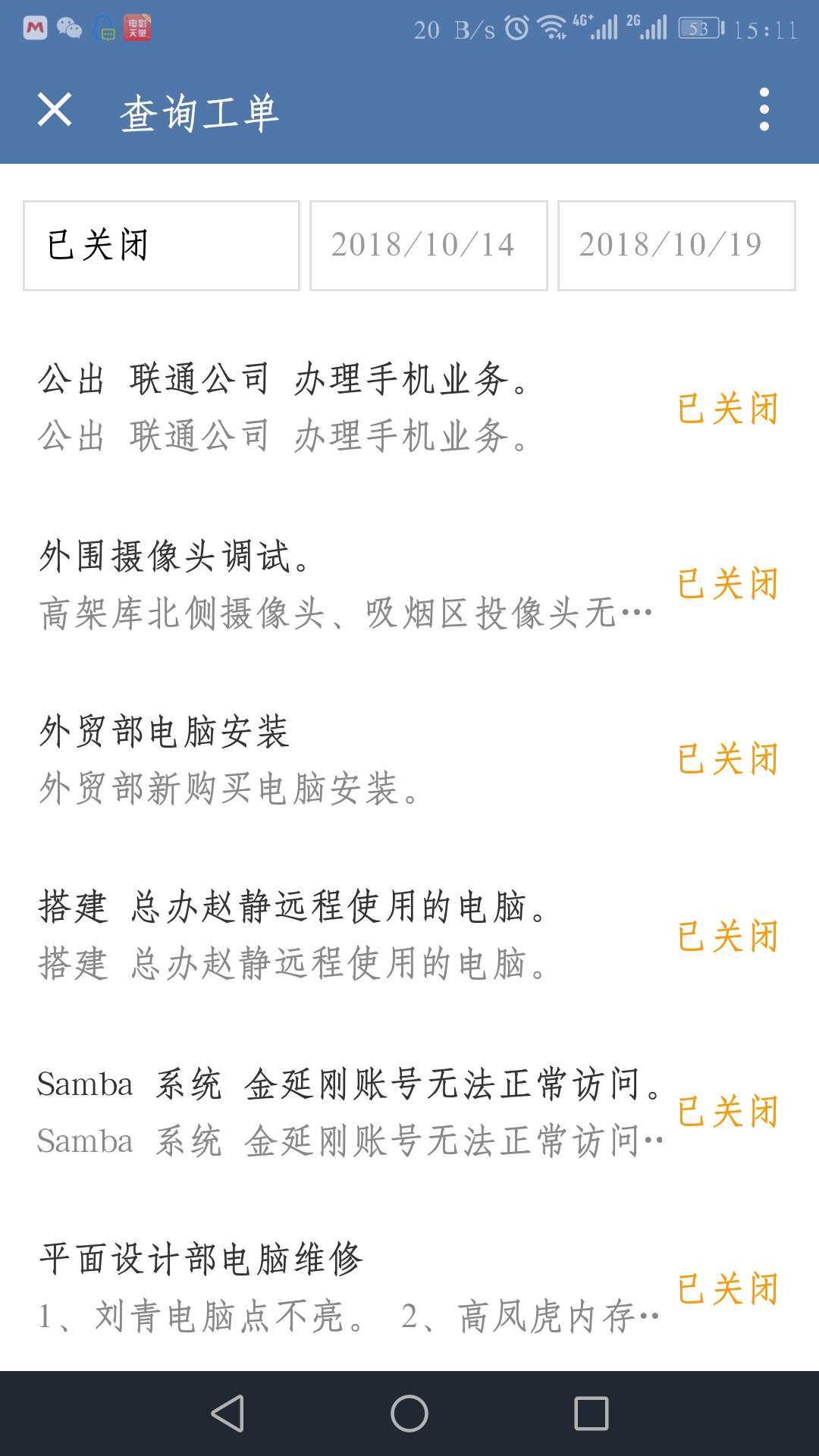Close the 查询工单 page
This screenshot has width=819, height=1456.
click(55, 111)
